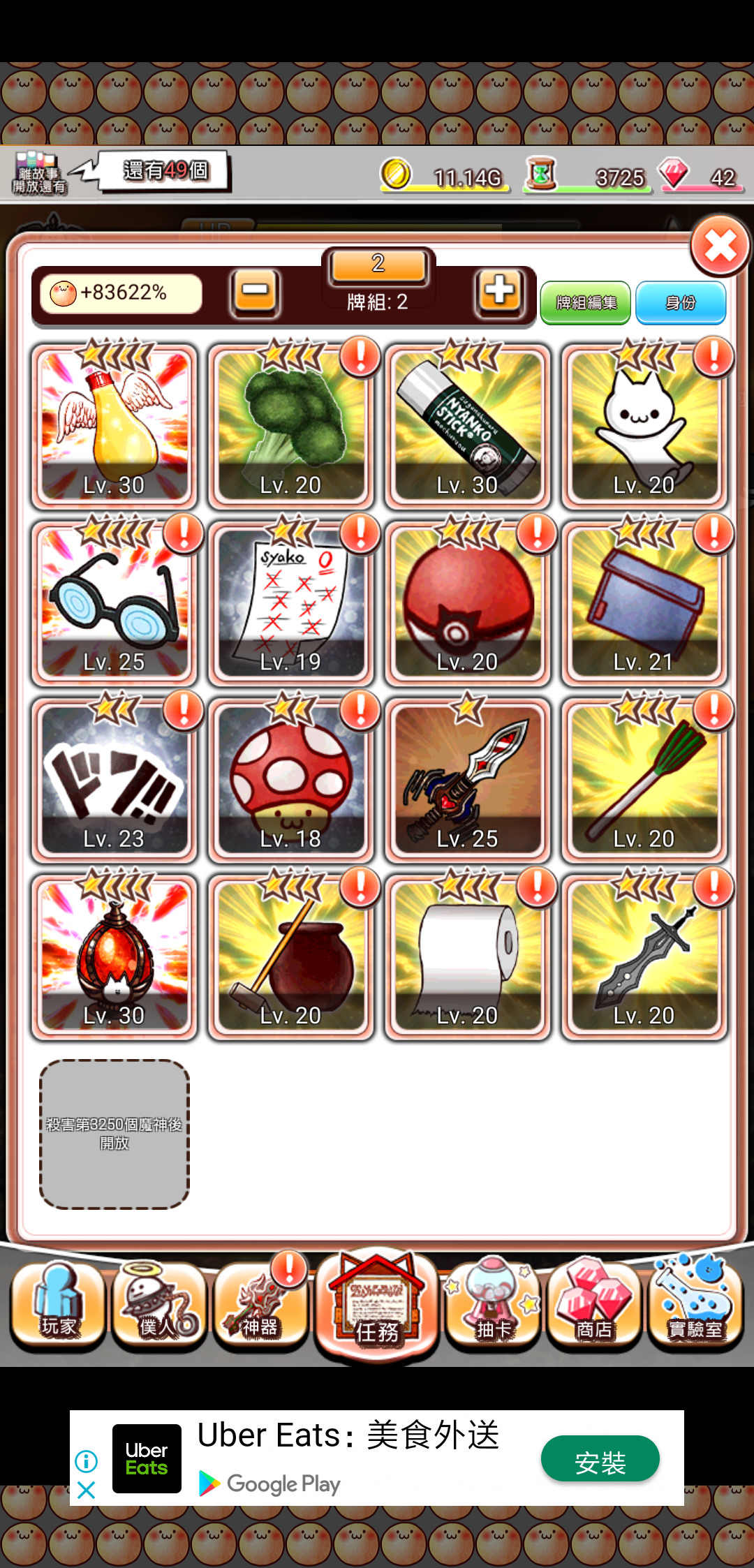Install Uber Eats via 安裝 button
The height and width of the screenshot is (1568, 754).
[x=600, y=1459]
